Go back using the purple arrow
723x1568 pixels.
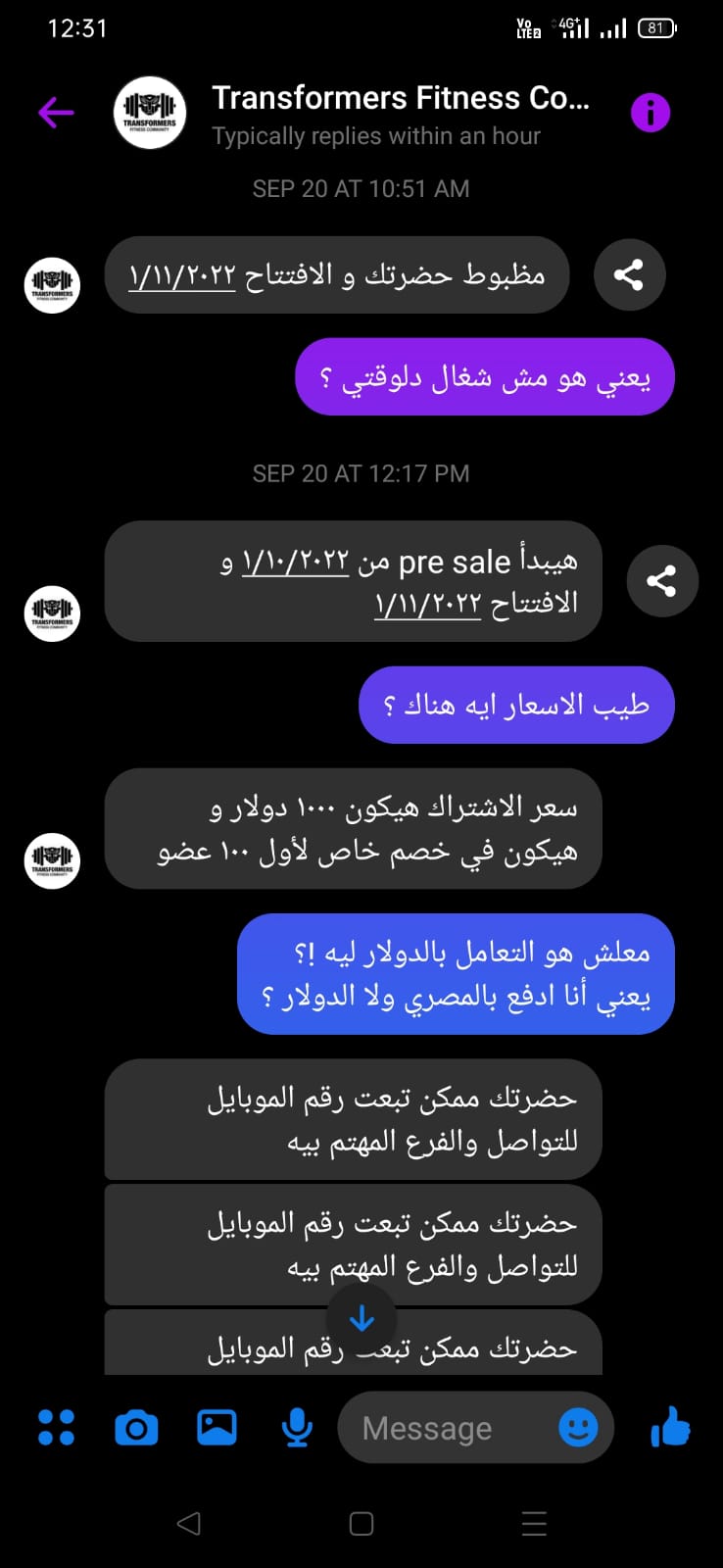[56, 113]
